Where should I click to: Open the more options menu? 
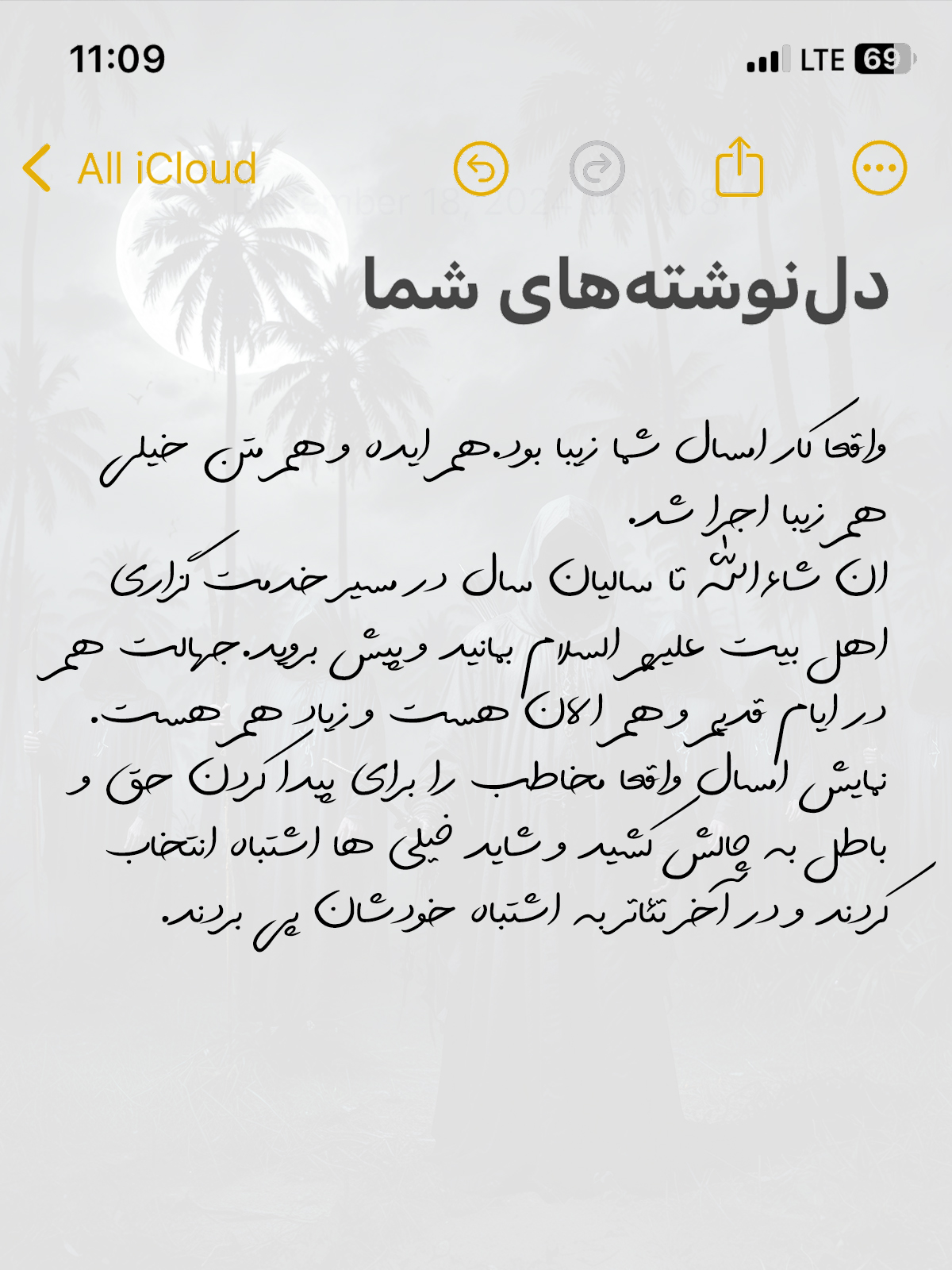[879, 168]
